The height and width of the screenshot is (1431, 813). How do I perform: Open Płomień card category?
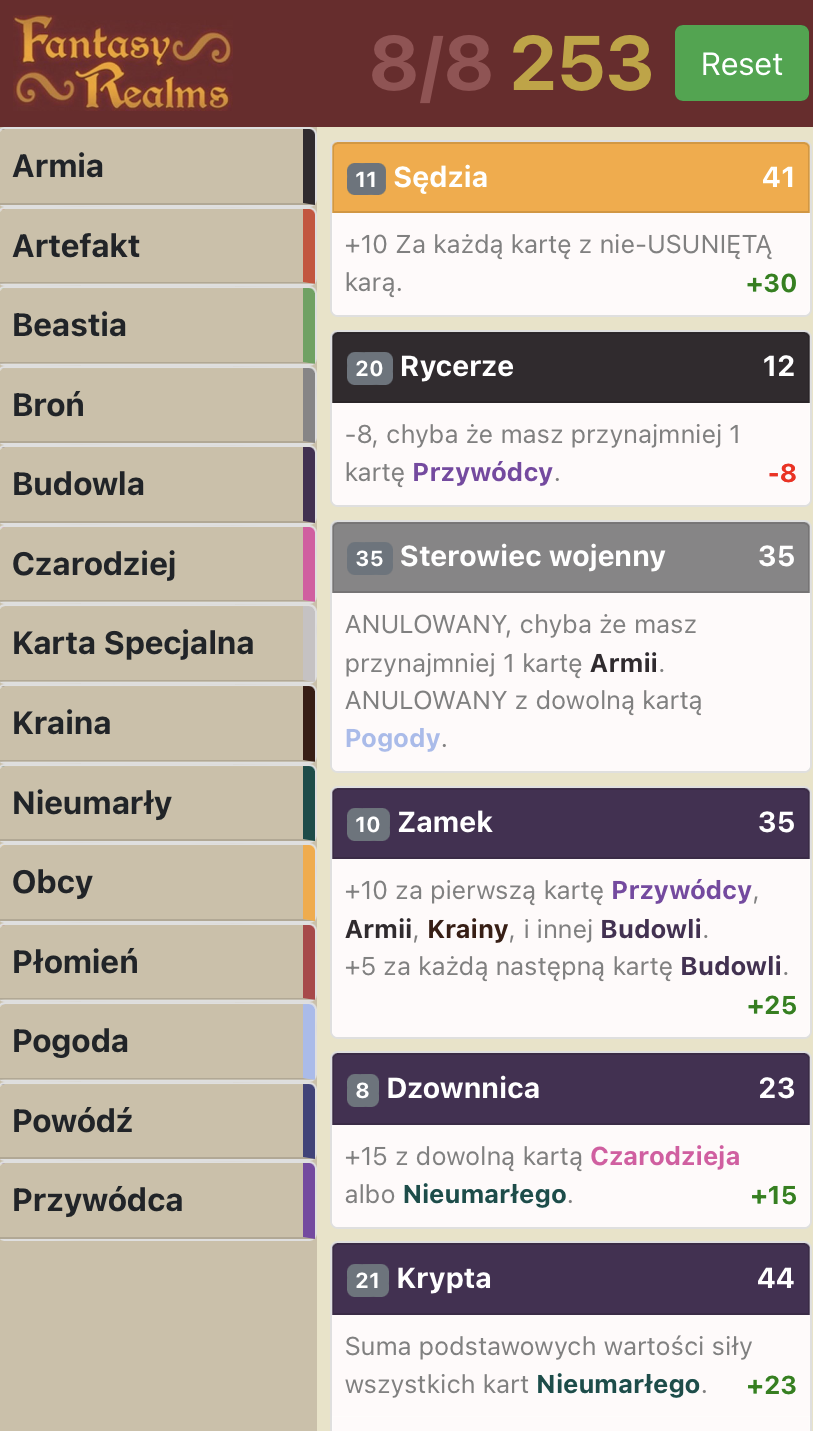point(155,962)
